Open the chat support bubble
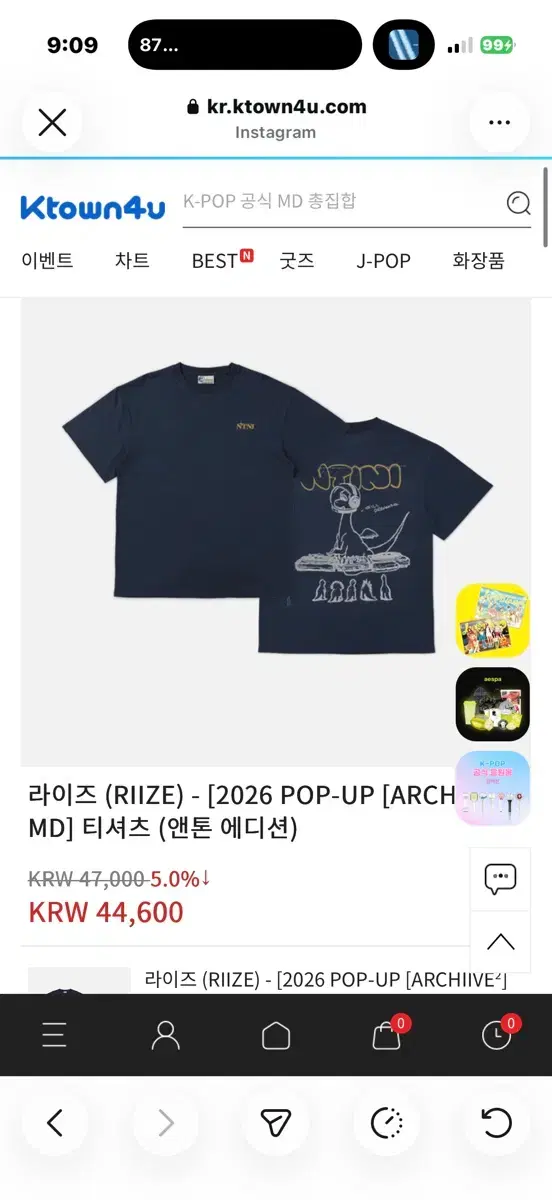552x1200 pixels. [500, 880]
